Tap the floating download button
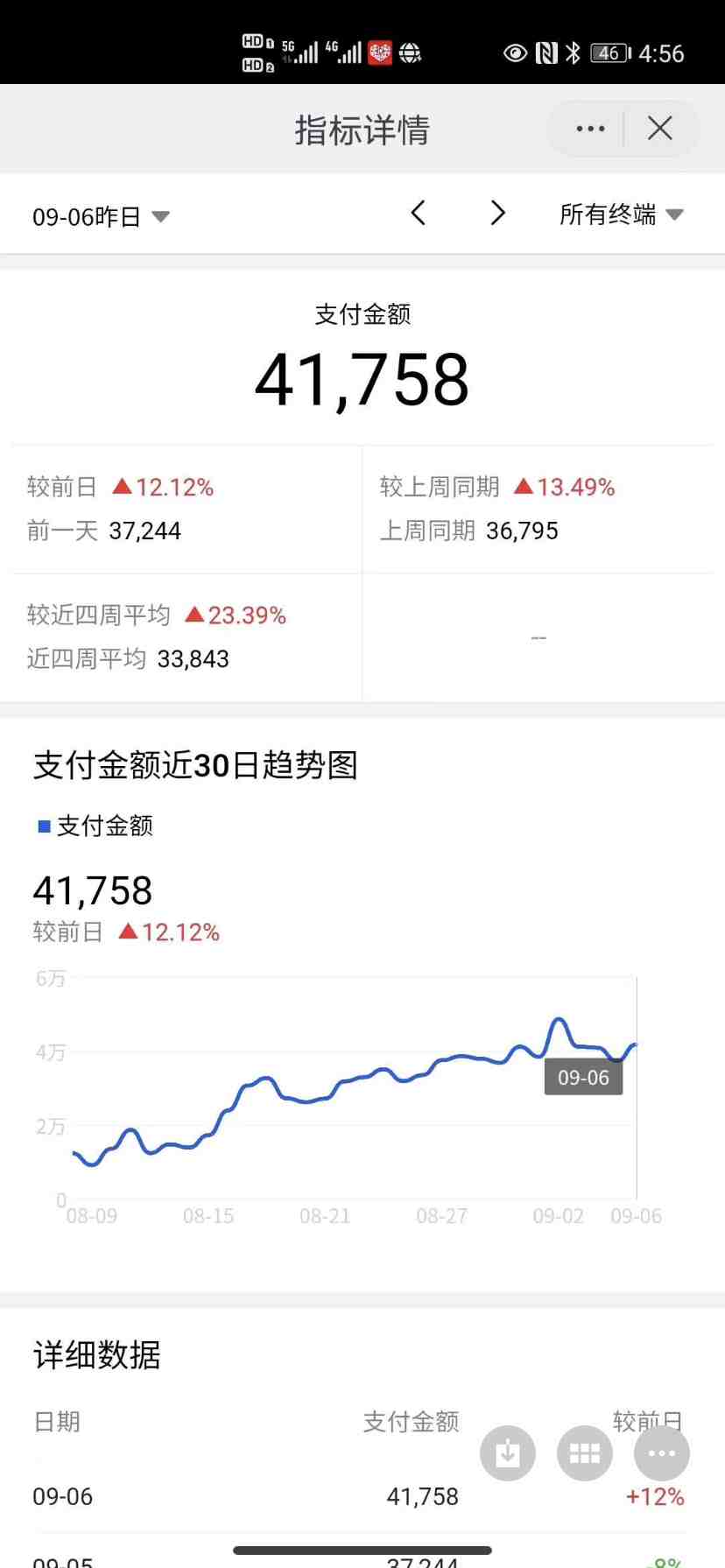 pyautogui.click(x=508, y=1453)
